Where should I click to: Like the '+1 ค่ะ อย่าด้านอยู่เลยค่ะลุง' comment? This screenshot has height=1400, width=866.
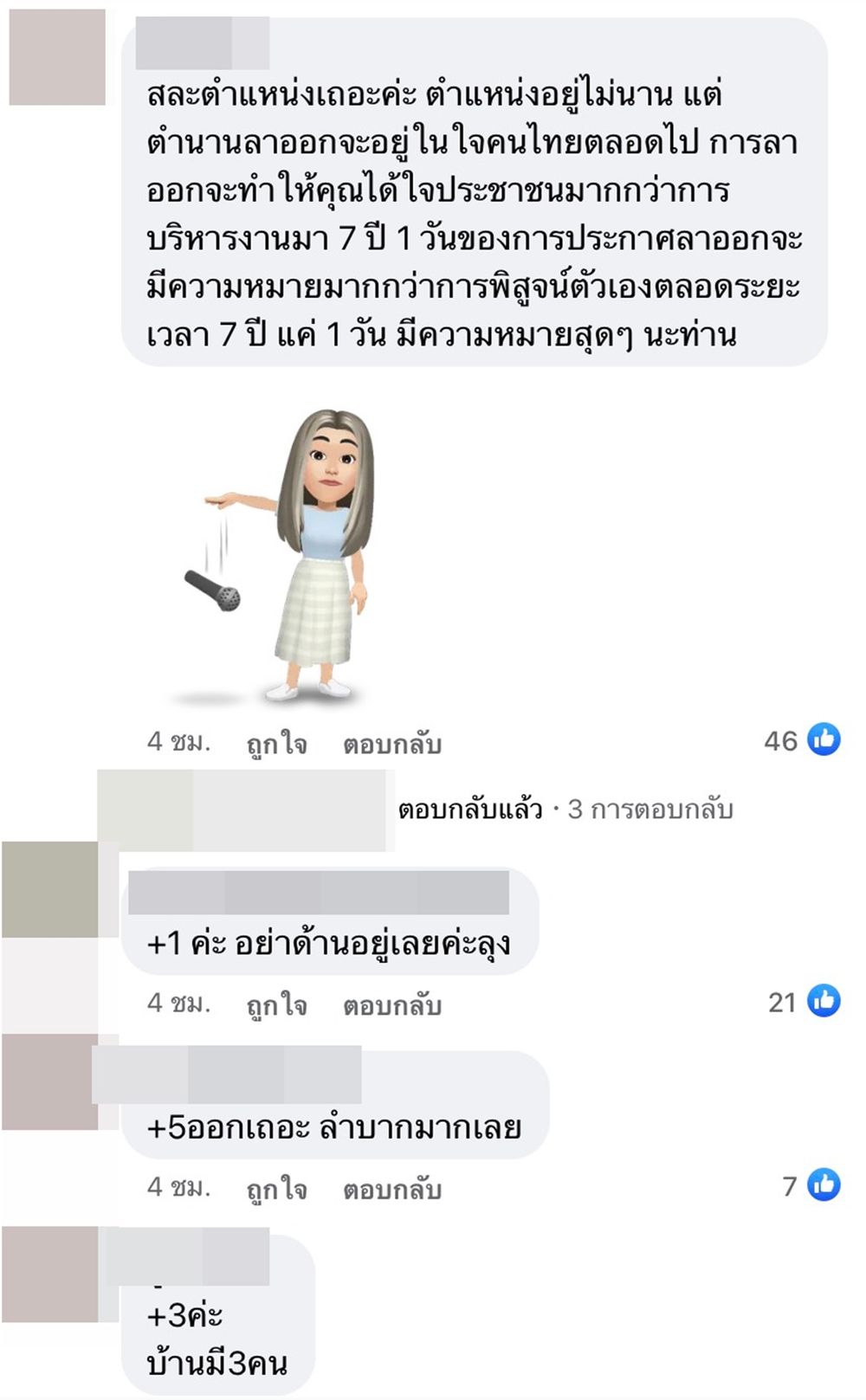[276, 1004]
